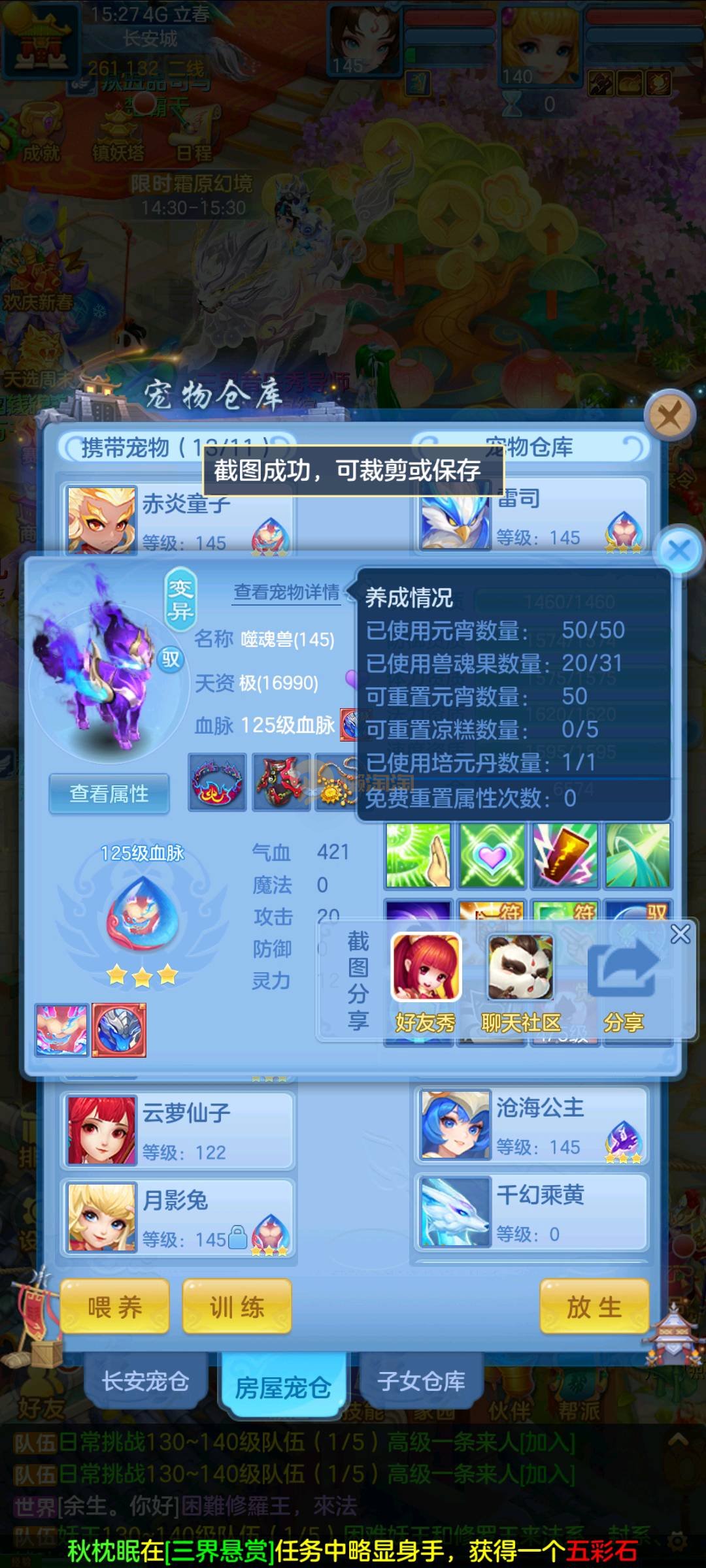The image size is (706, 1568).
Task: Tap the 放生 release button
Action: [594, 1307]
